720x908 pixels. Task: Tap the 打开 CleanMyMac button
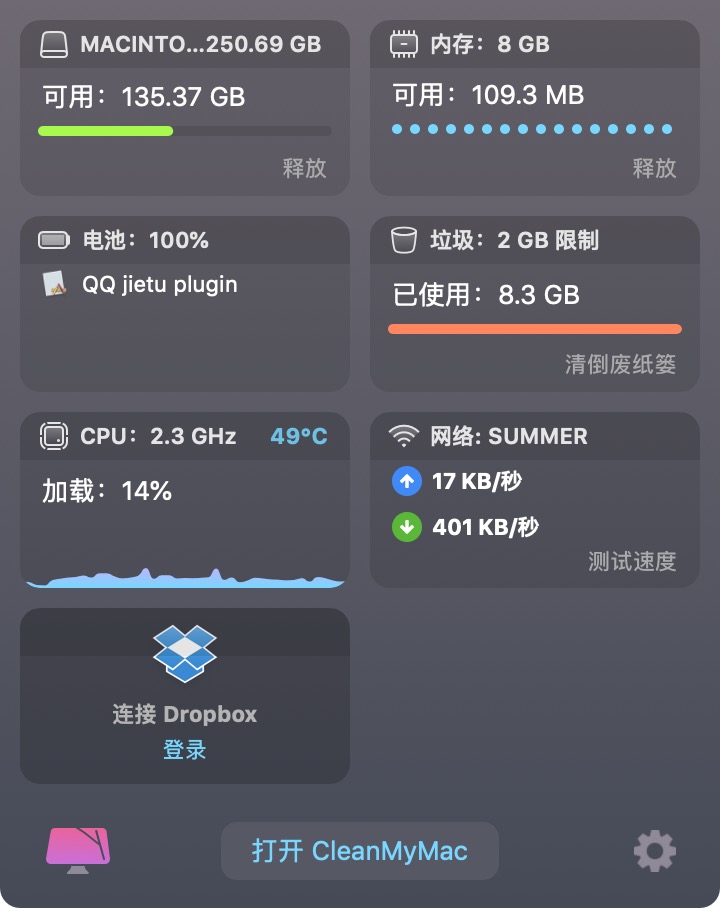(360, 851)
